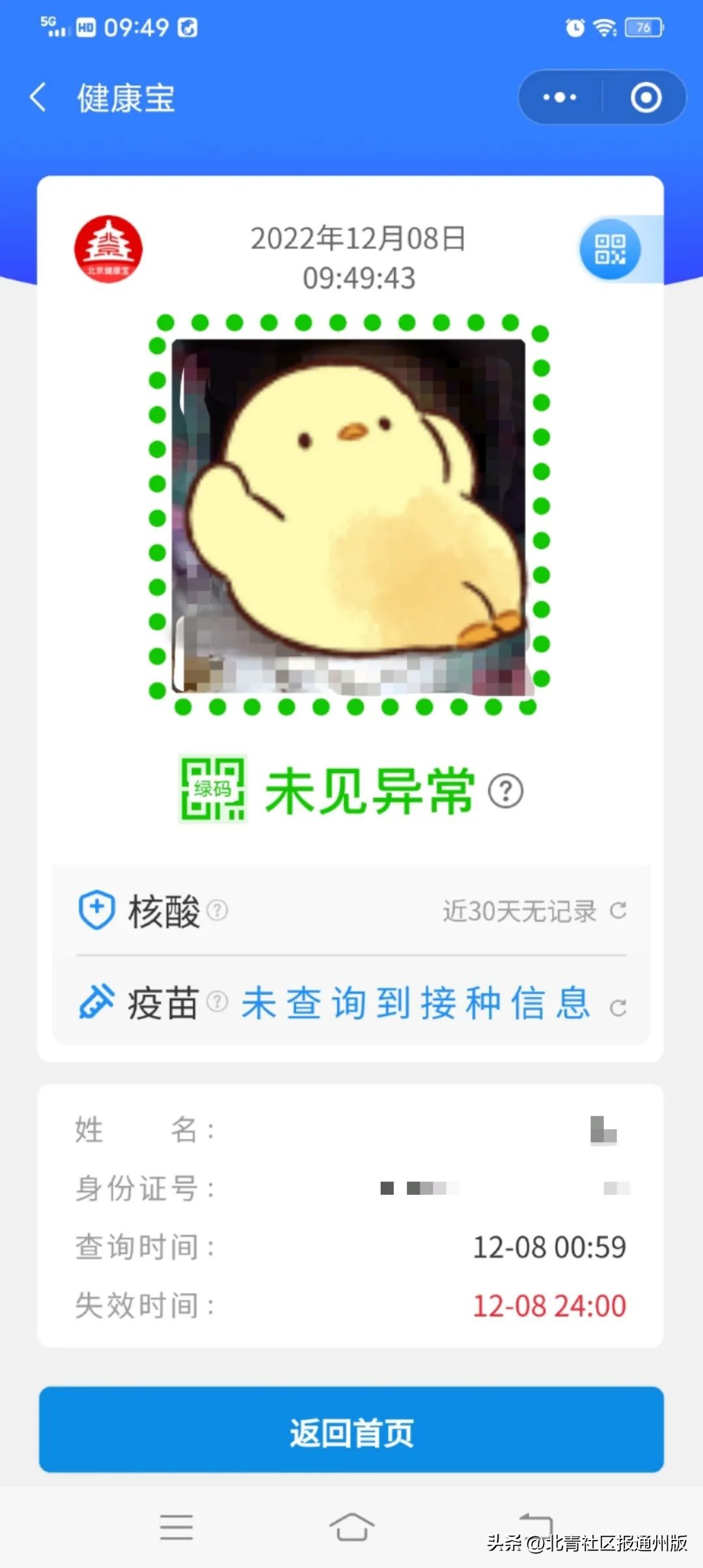Select the 健康宝 title bar
This screenshot has height=1568, width=703.
(x=126, y=99)
